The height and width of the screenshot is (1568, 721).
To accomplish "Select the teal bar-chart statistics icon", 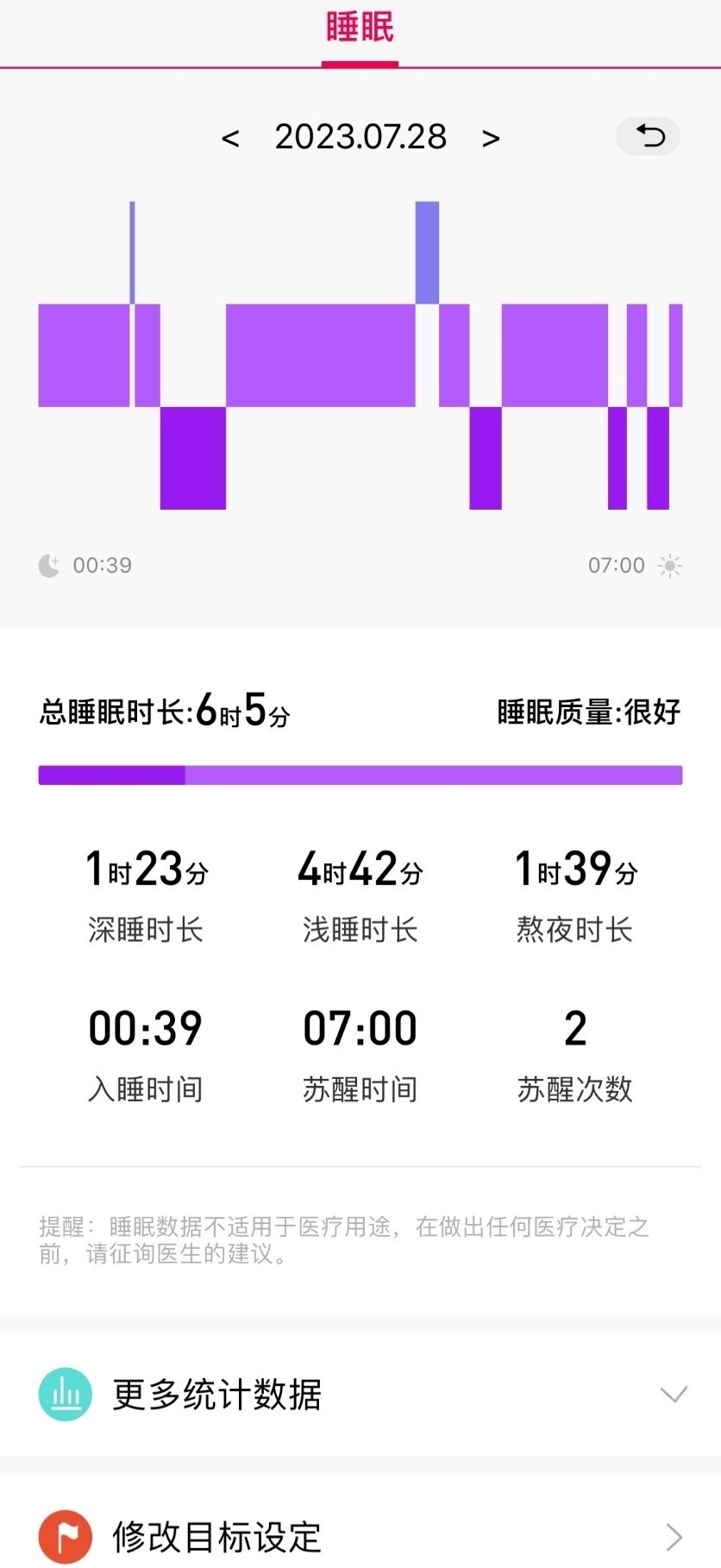I will [x=65, y=1396].
